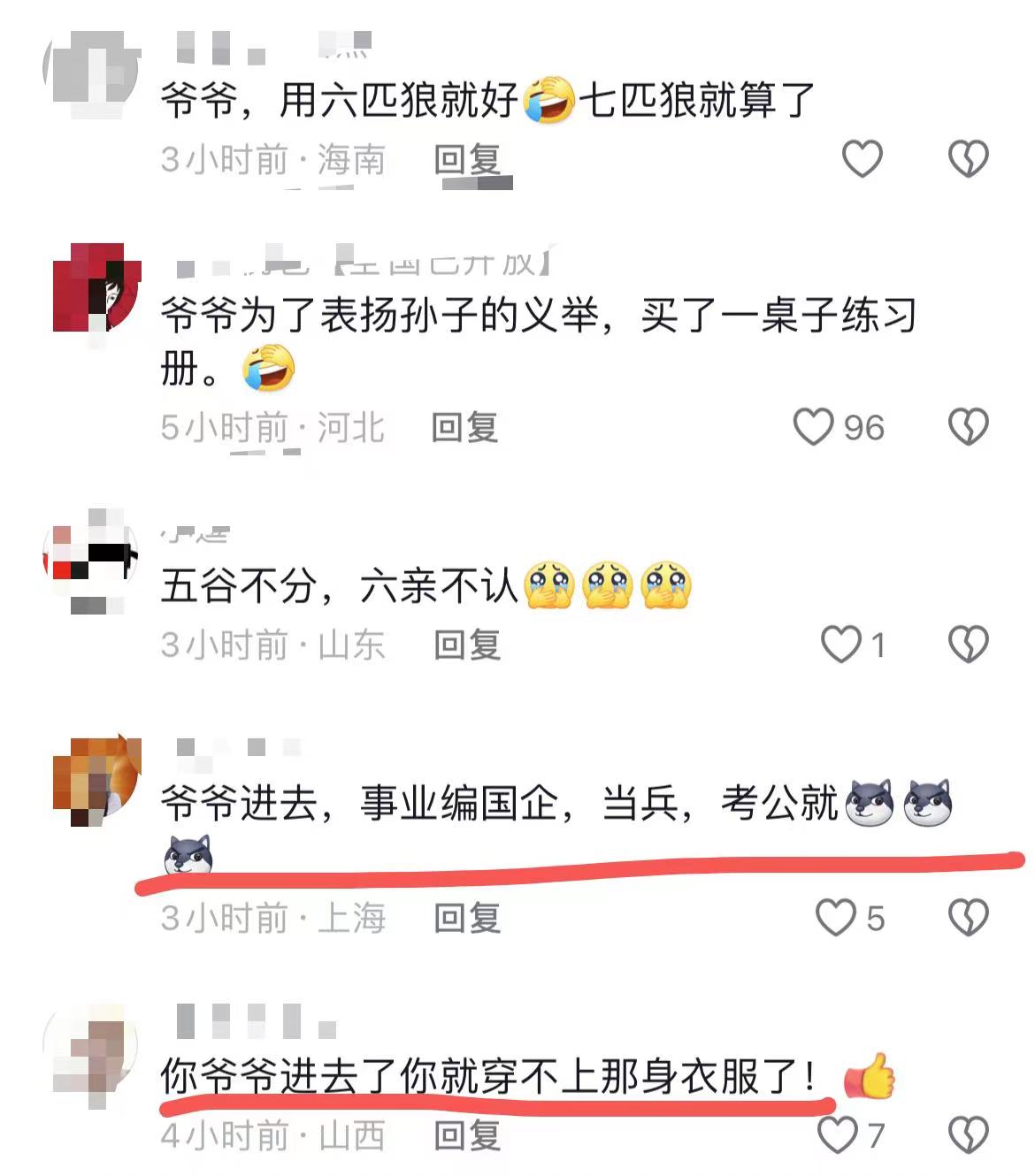Reply to the 山西 comment
The height and width of the screenshot is (1176, 1035).
[467, 1134]
